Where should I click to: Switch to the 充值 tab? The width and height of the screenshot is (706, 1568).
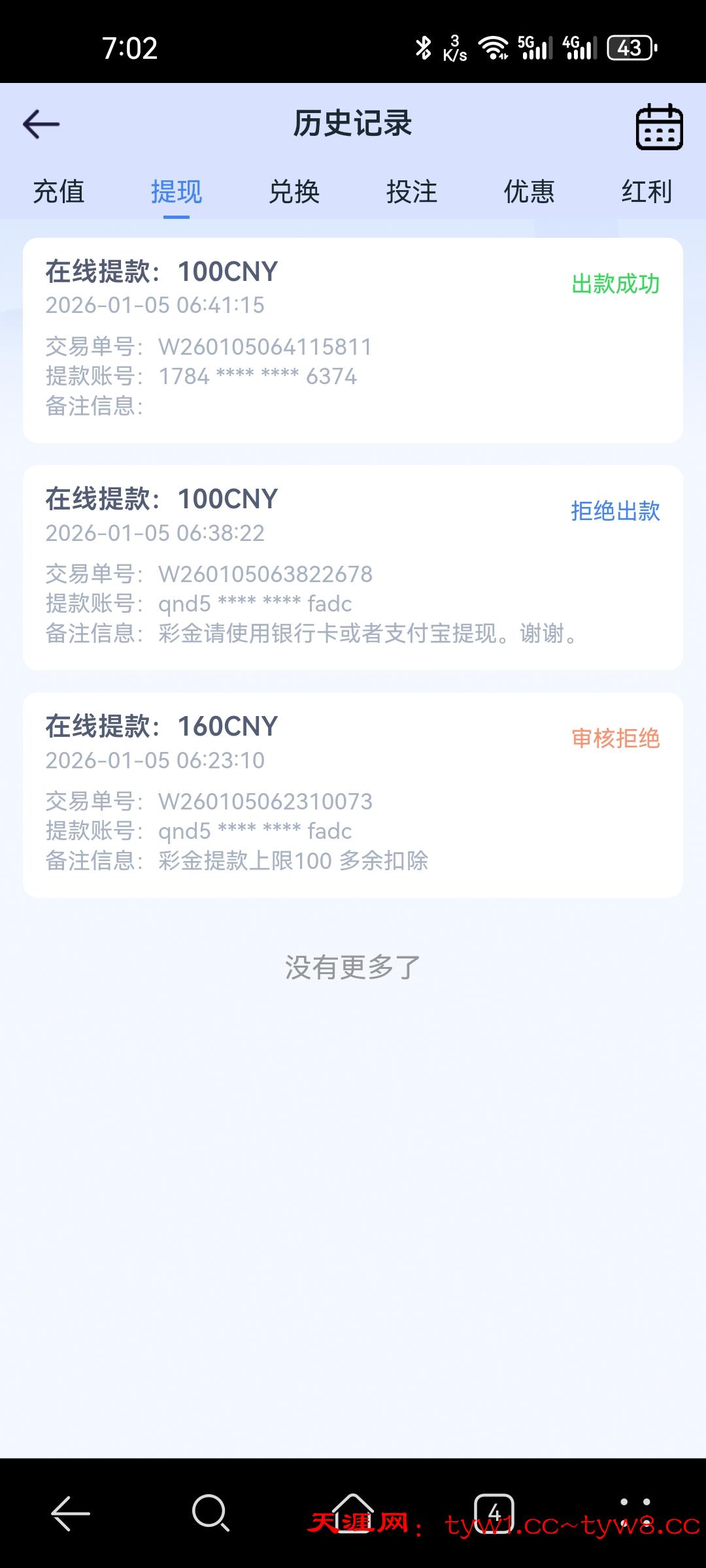(x=59, y=192)
